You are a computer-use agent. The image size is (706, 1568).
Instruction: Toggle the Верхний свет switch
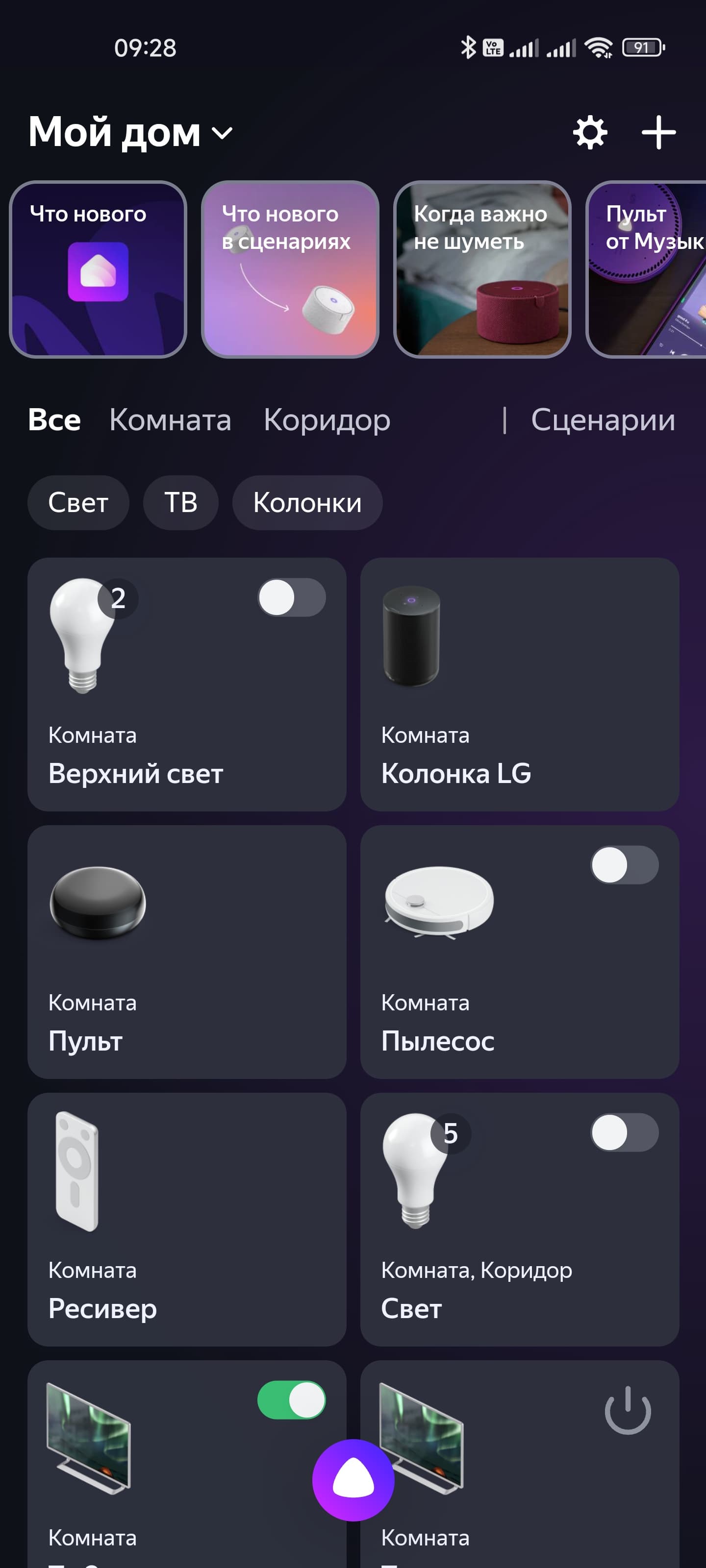coord(291,597)
